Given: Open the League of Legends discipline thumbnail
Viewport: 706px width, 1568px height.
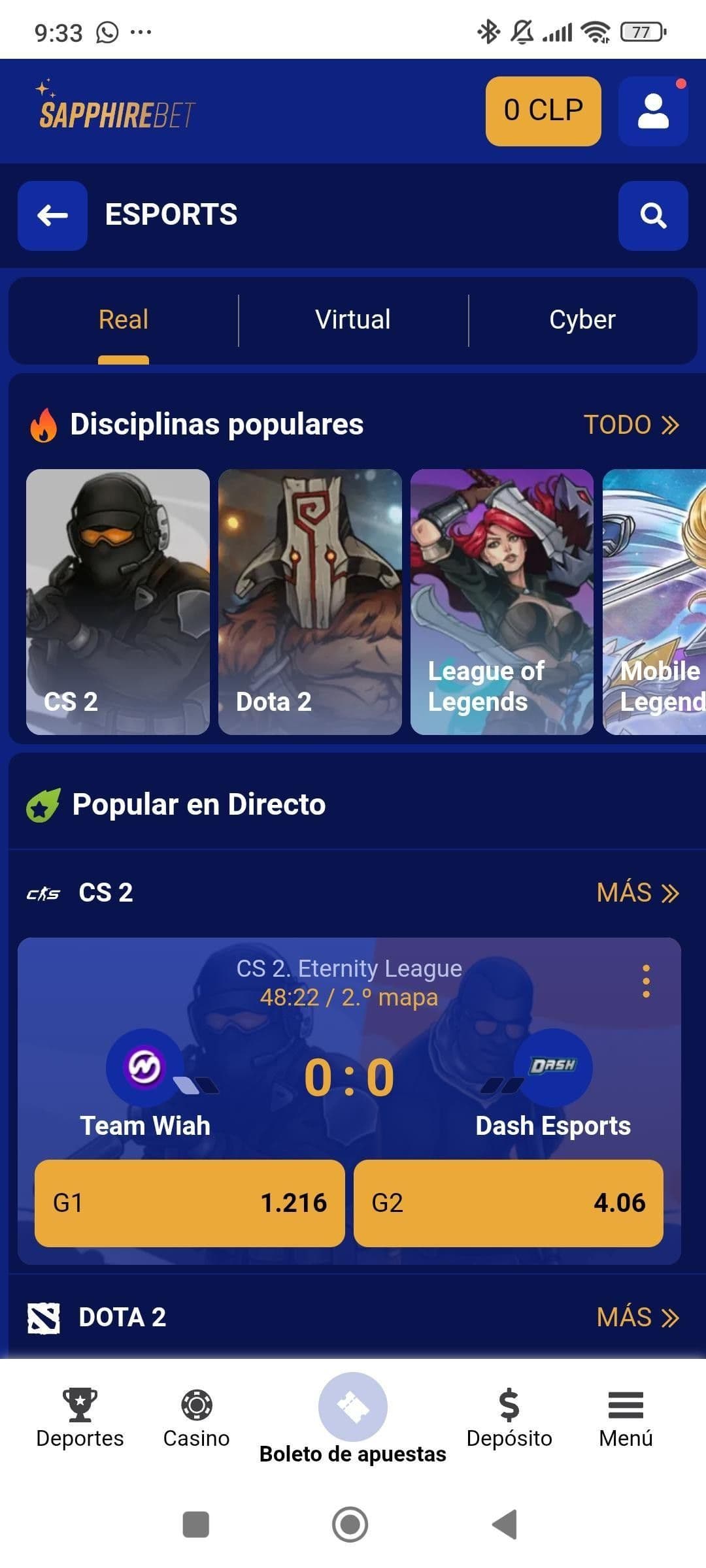Looking at the screenshot, I should click(501, 601).
